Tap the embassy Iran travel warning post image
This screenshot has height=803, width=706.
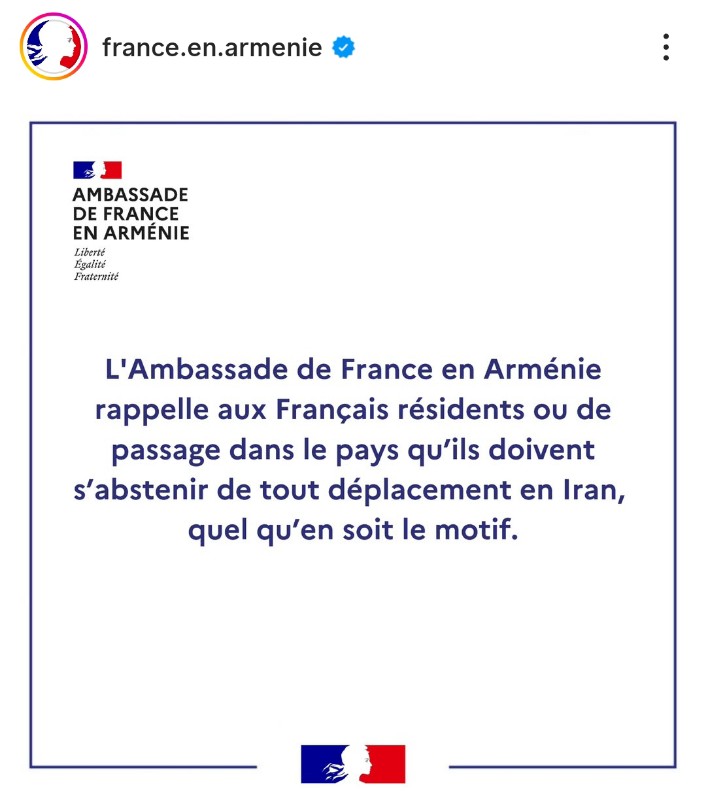point(352,450)
